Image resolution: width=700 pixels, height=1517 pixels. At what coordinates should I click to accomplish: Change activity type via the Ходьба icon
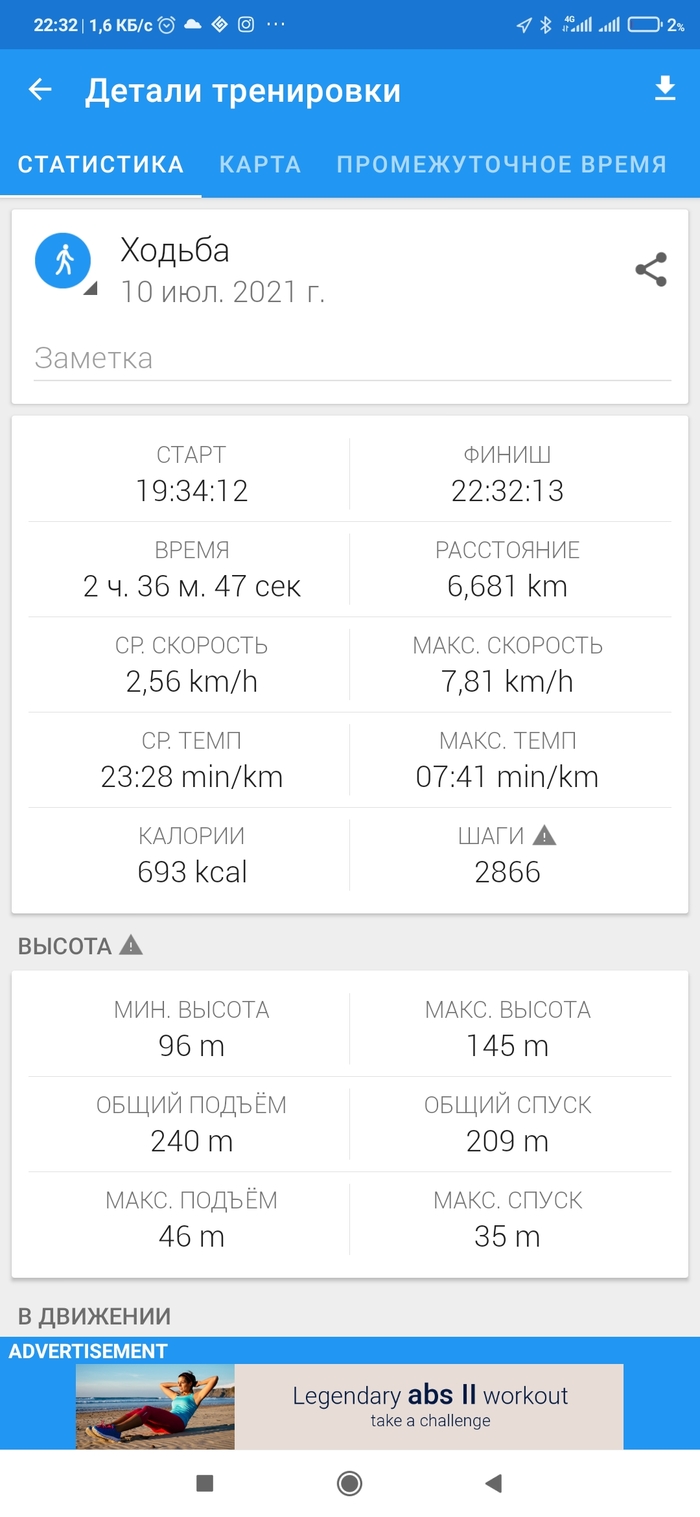coord(64,262)
